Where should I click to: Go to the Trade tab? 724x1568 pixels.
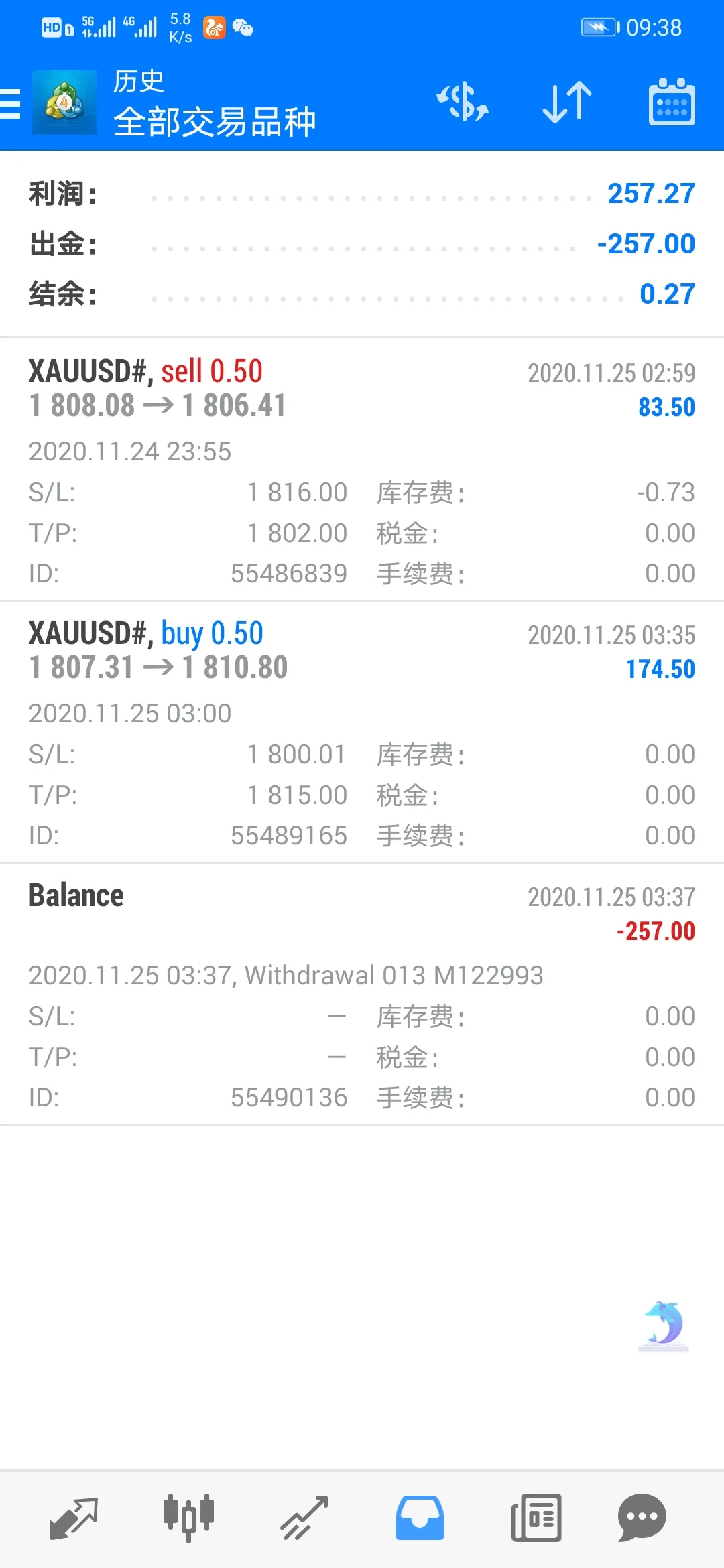coord(304,1518)
